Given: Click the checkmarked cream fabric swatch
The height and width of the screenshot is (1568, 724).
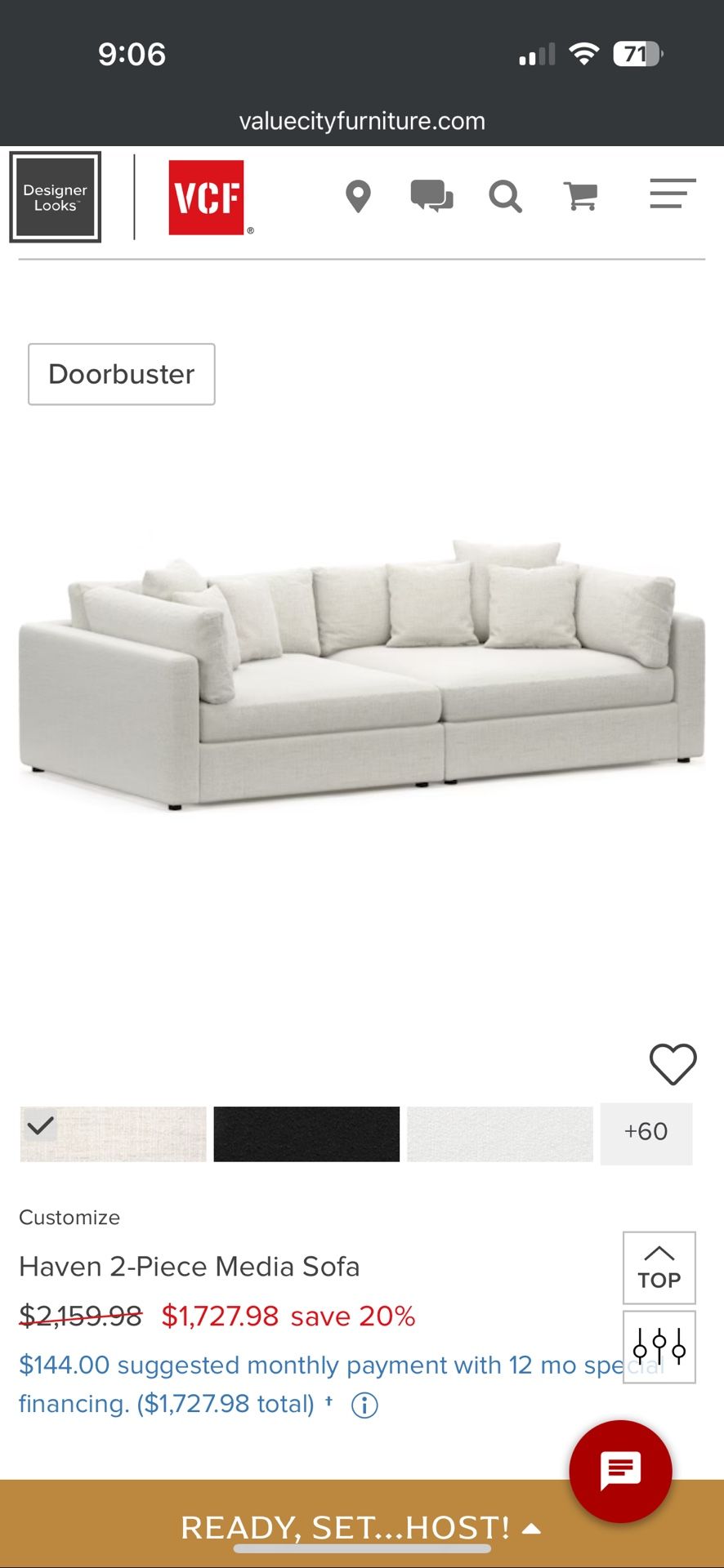Looking at the screenshot, I should coord(112,1133).
